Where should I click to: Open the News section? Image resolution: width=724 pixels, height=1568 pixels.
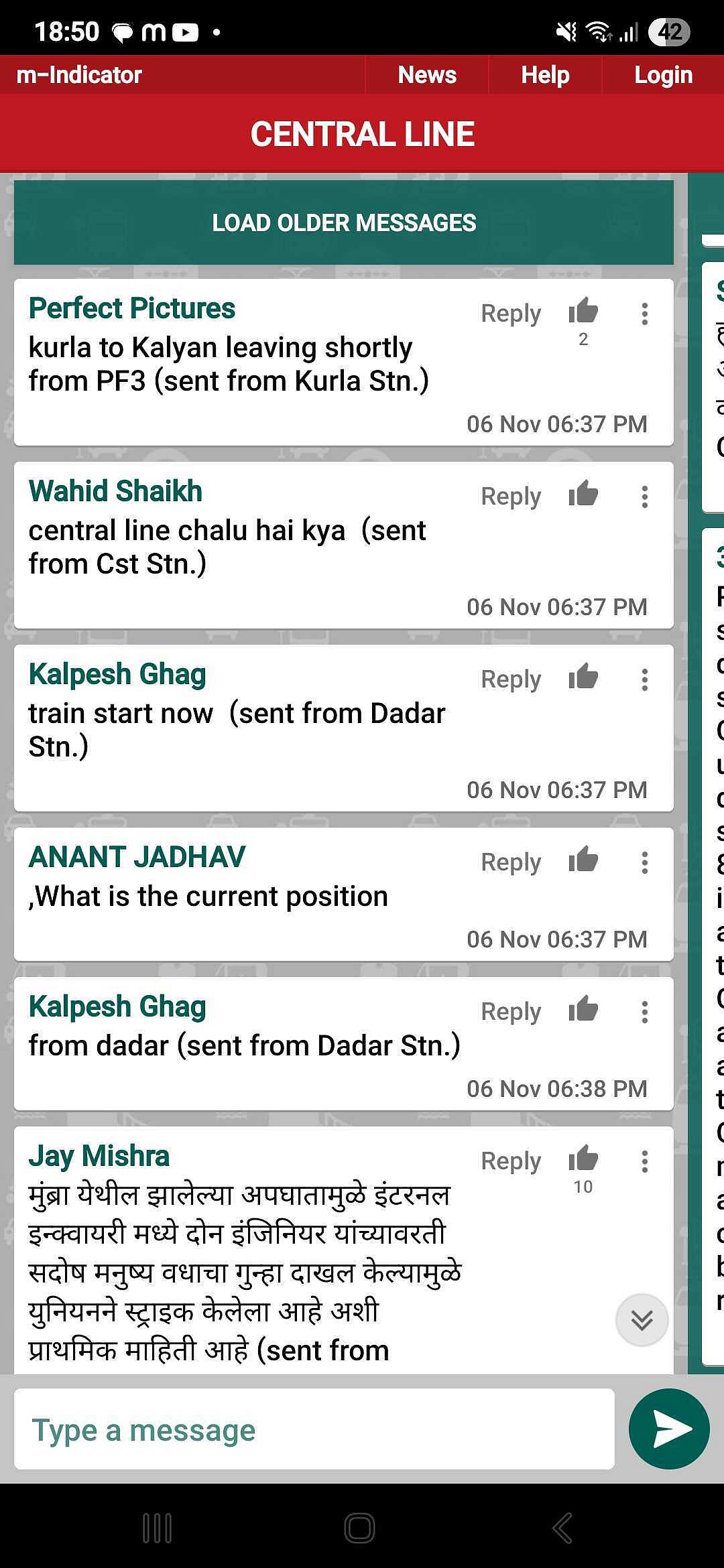pyautogui.click(x=427, y=75)
